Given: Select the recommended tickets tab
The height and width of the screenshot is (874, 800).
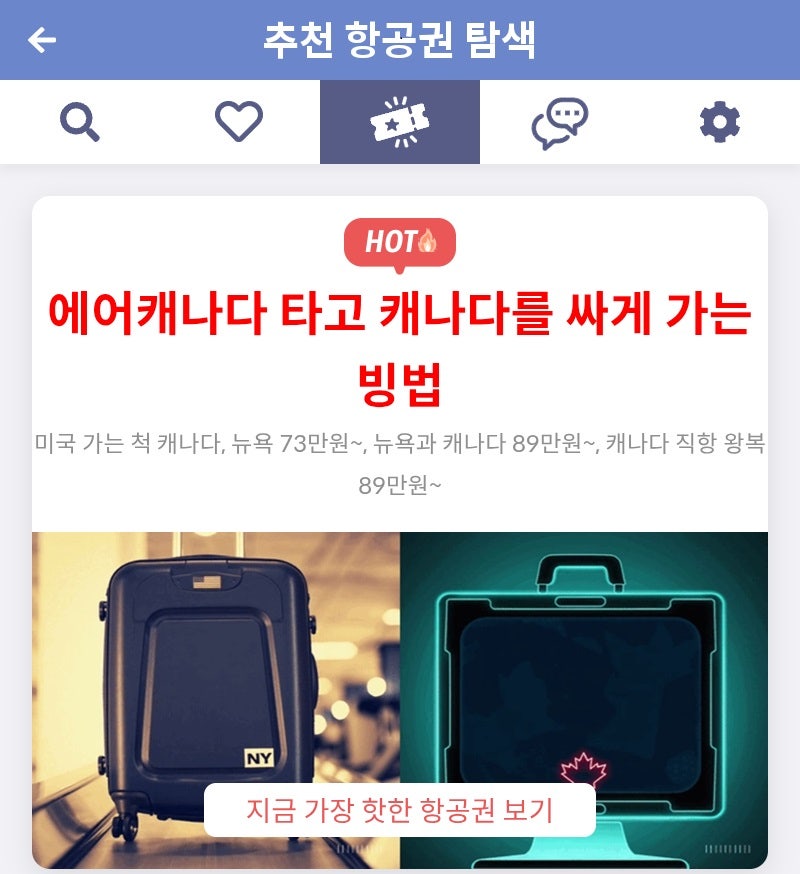Looking at the screenshot, I should coord(400,122).
